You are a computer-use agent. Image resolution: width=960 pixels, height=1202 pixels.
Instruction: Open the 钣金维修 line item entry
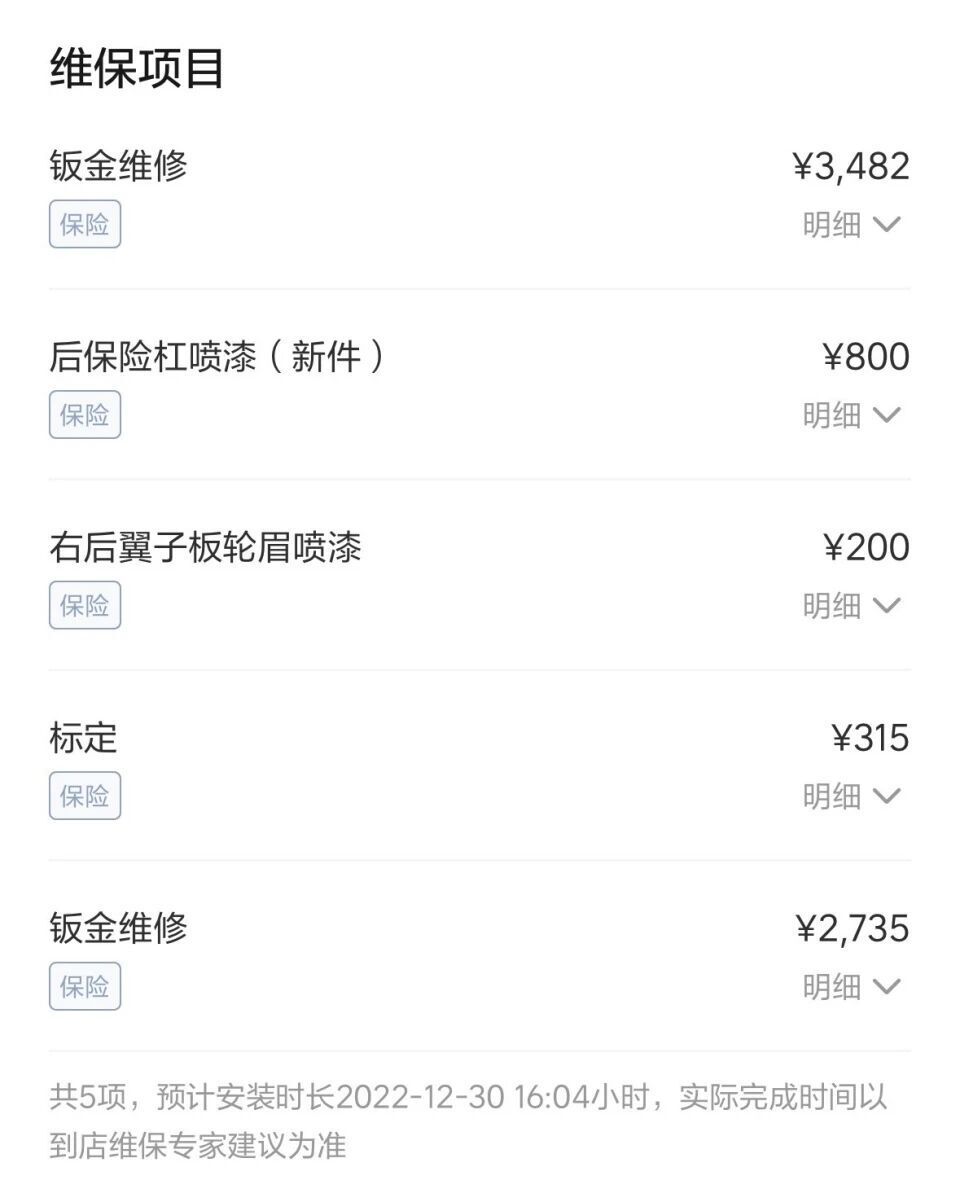point(120,166)
